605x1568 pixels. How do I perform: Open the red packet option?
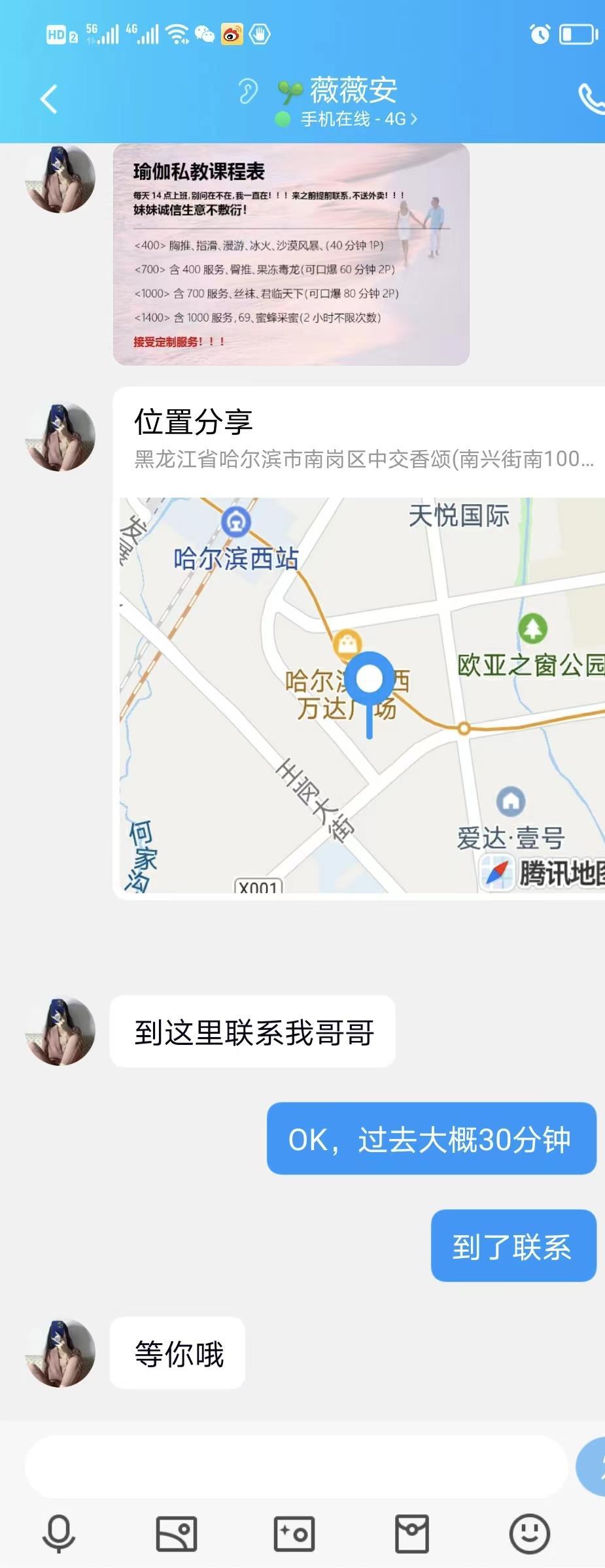point(412,1533)
